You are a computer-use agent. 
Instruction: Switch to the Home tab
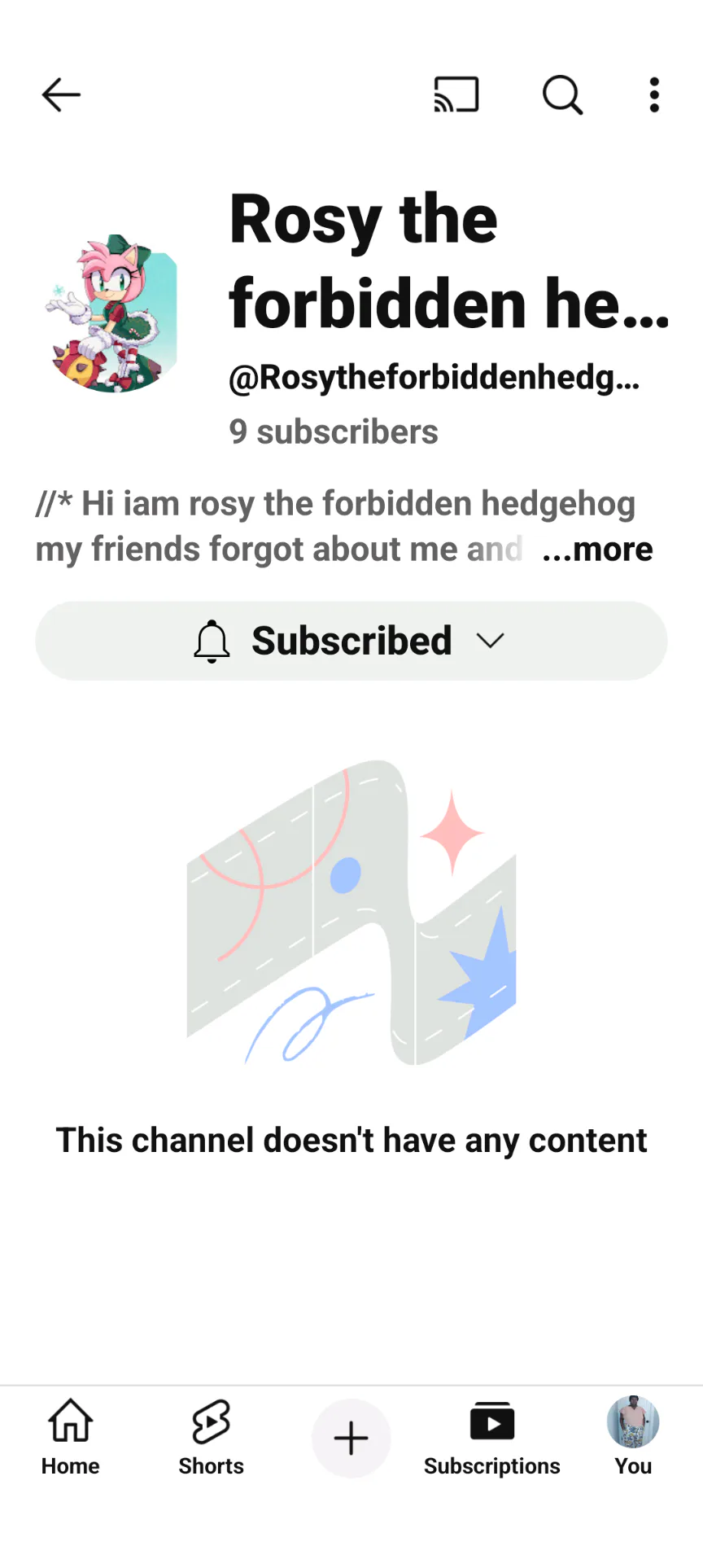coord(71,1438)
